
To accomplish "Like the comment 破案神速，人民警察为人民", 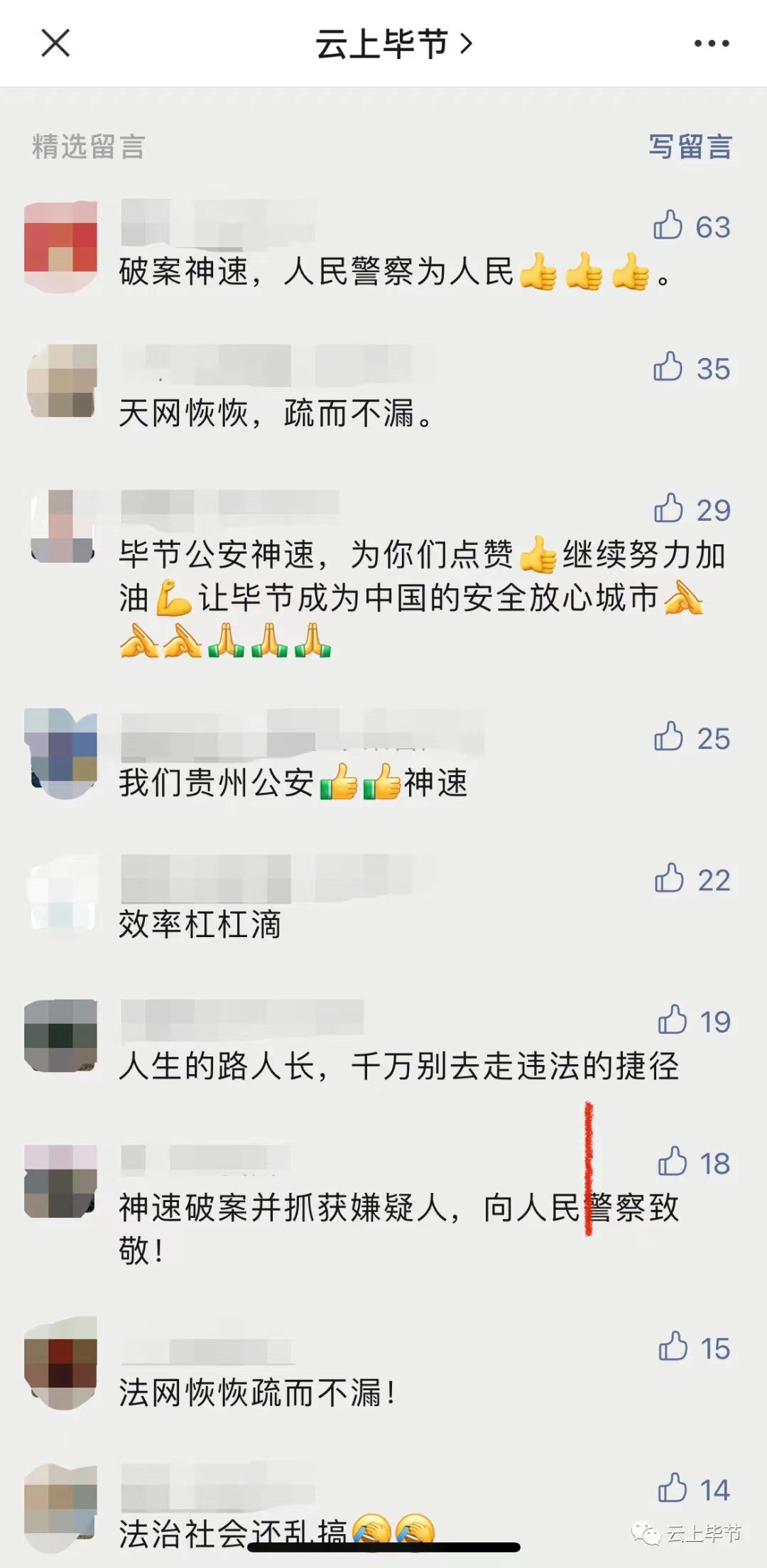I will pyautogui.click(x=668, y=226).
